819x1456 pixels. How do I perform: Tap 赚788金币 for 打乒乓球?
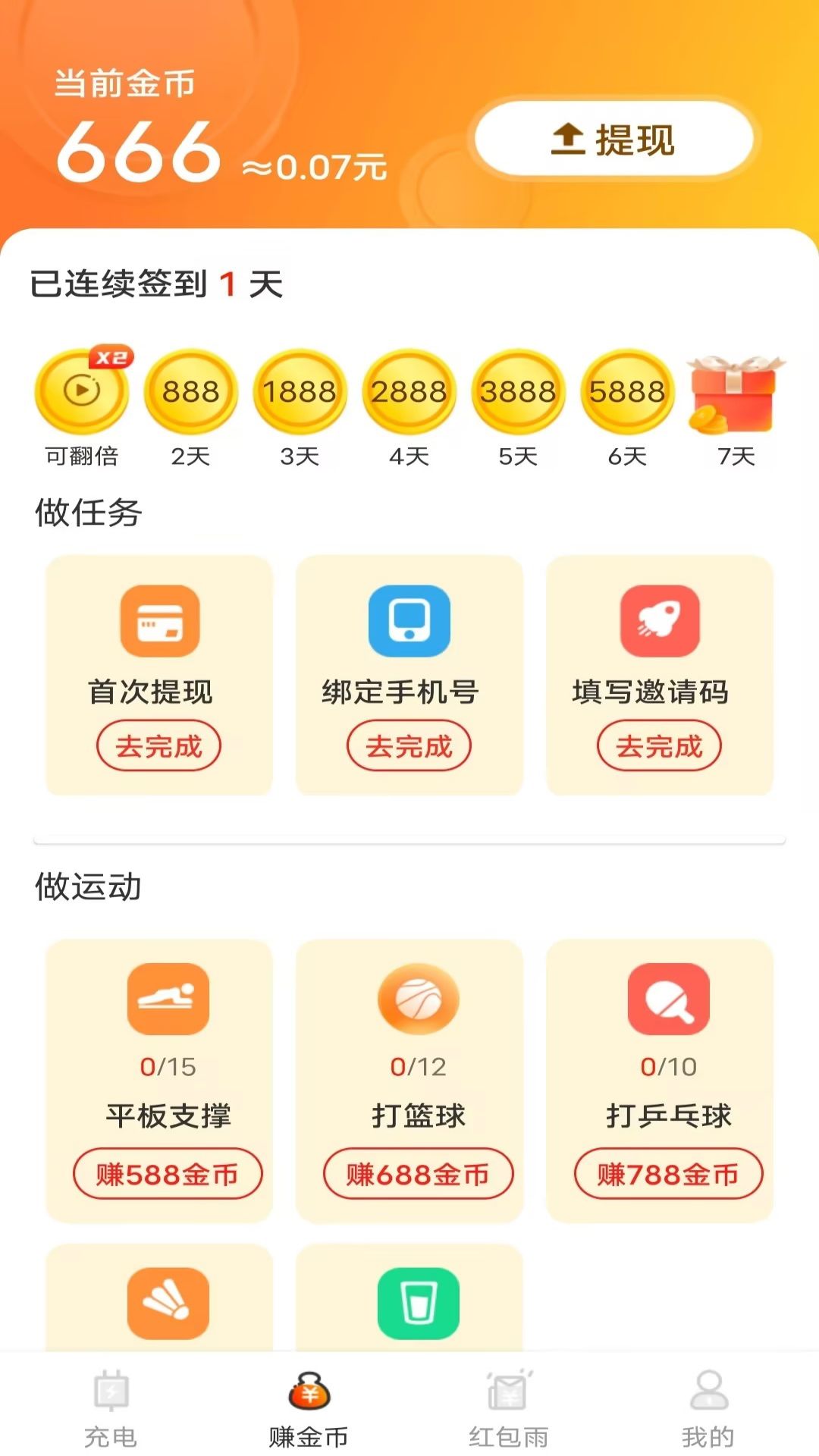coord(668,1174)
